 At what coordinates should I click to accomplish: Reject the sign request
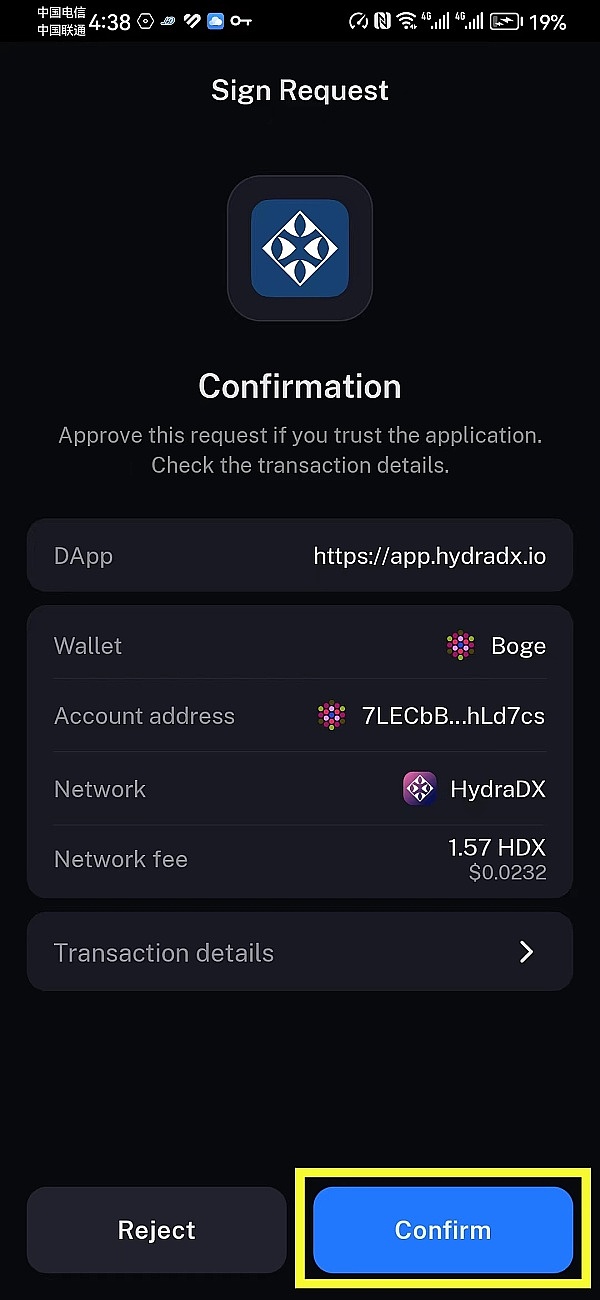coord(157,1230)
